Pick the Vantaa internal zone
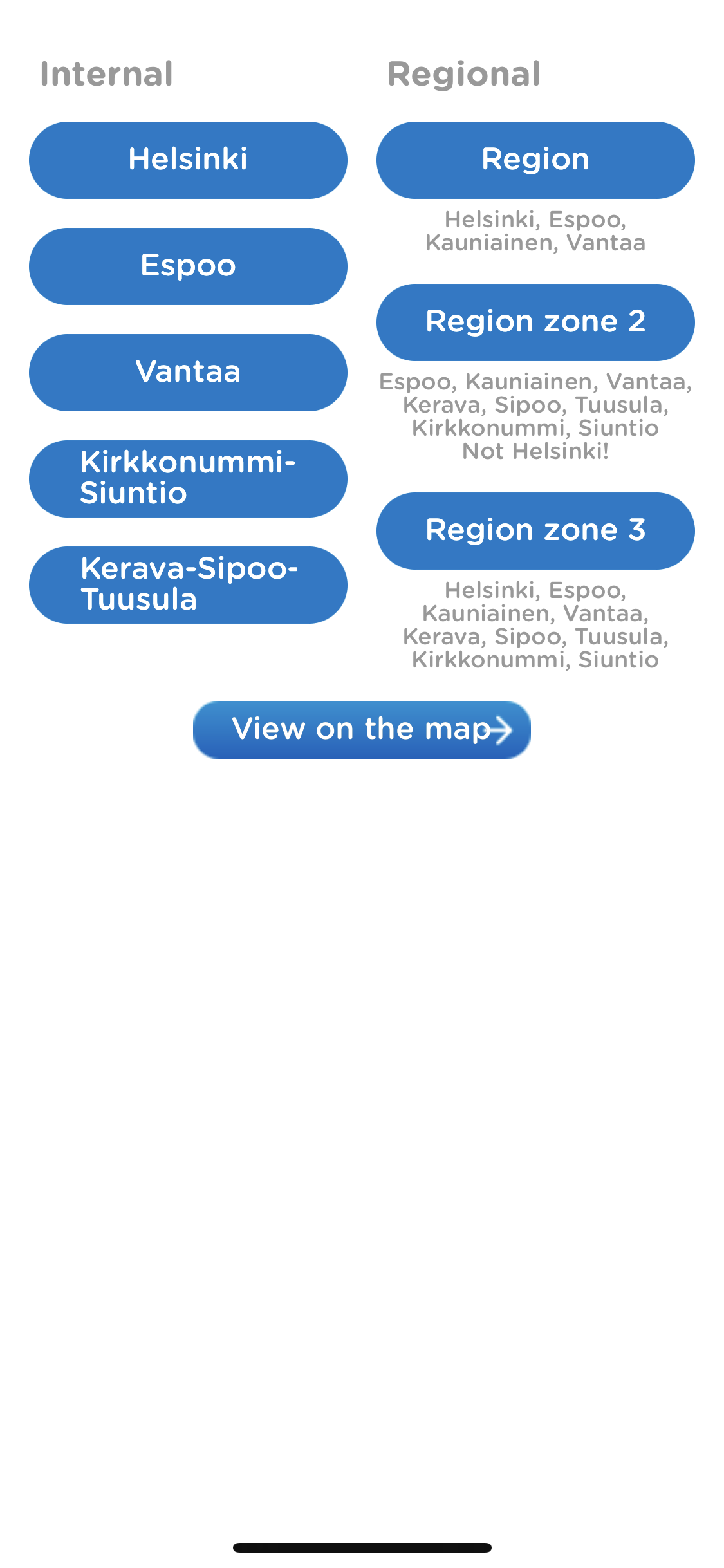The height and width of the screenshot is (1568, 724). [x=188, y=372]
